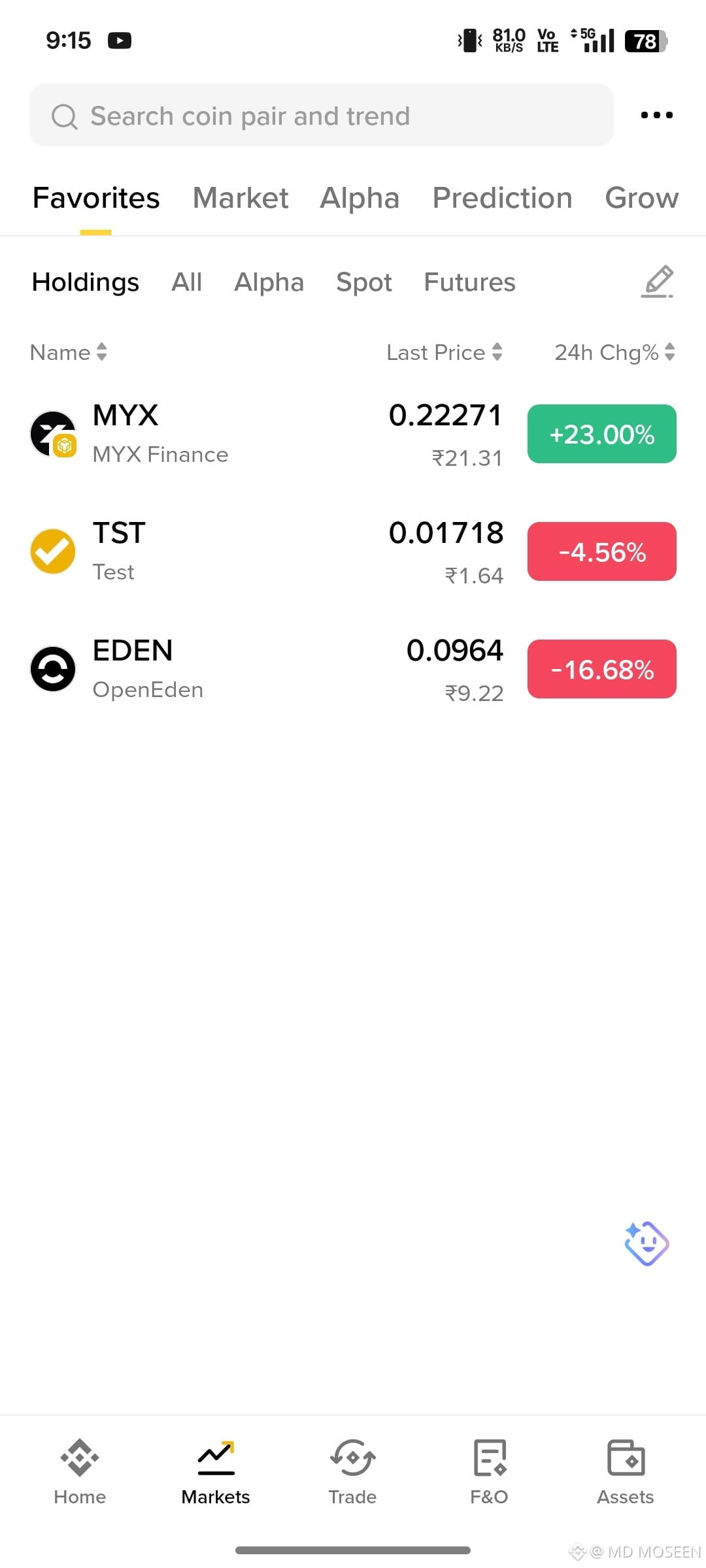This screenshot has width=706, height=1568.
Task: Open the coin pair search box
Action: pyautogui.click(x=321, y=116)
